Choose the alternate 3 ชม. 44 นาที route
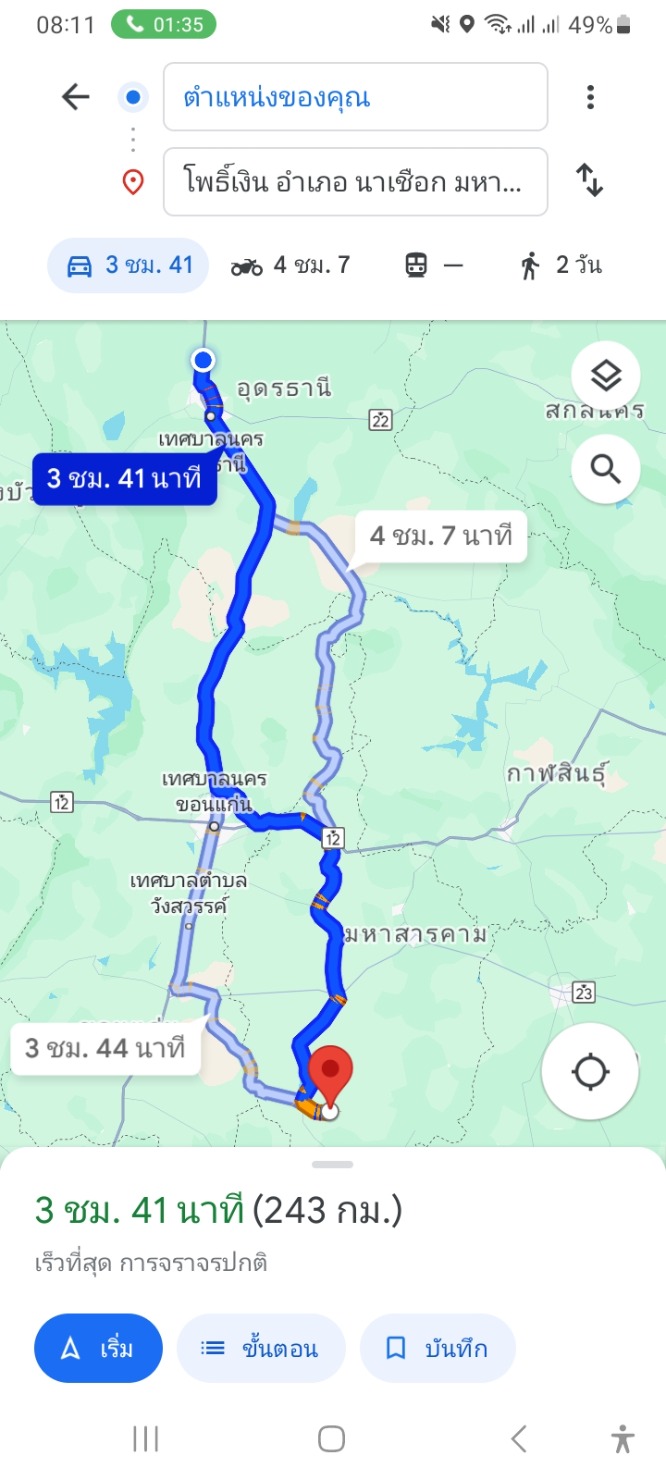The height and width of the screenshot is (1480, 666). pyautogui.click(x=105, y=1048)
